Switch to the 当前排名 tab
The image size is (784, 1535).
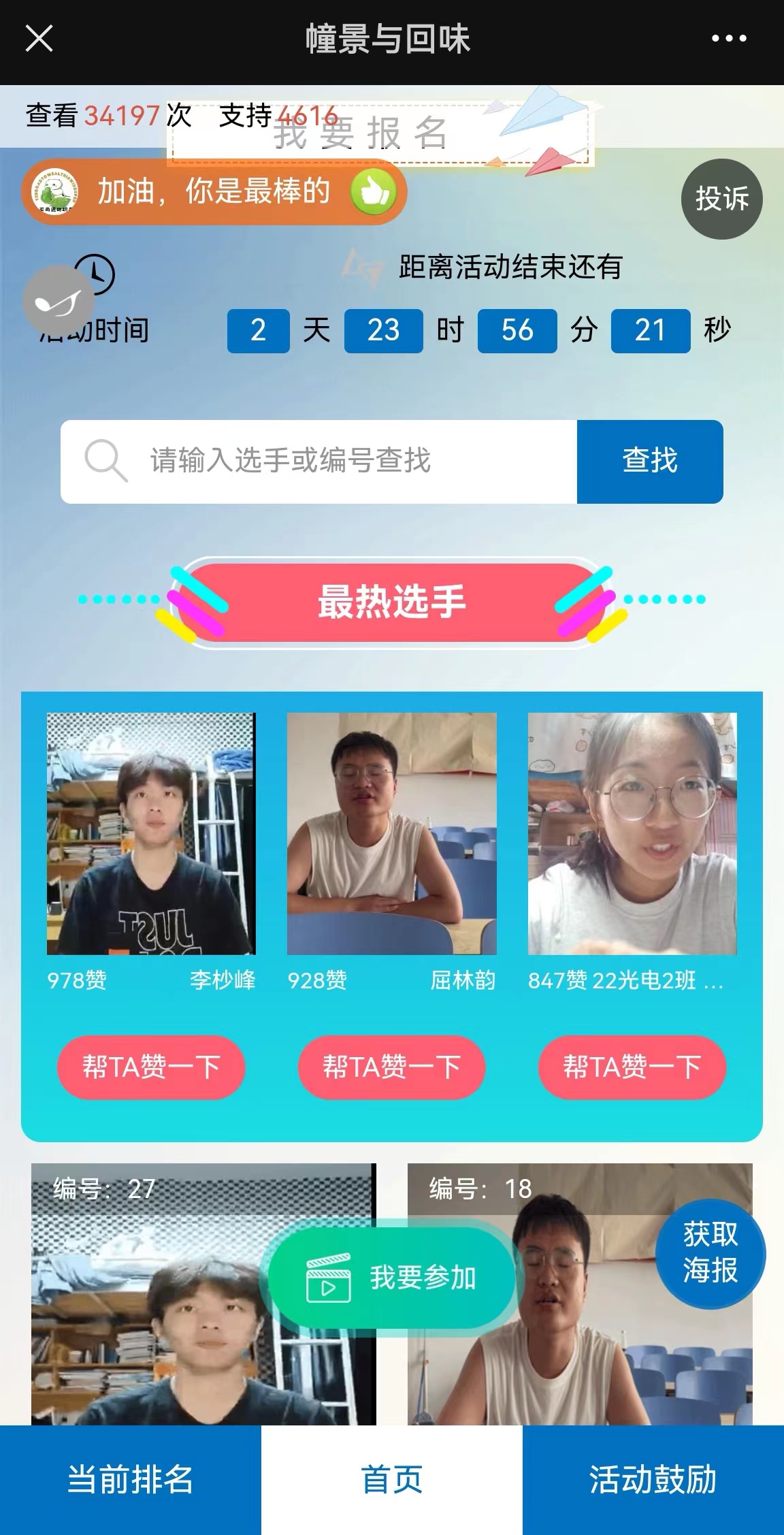130,1479
